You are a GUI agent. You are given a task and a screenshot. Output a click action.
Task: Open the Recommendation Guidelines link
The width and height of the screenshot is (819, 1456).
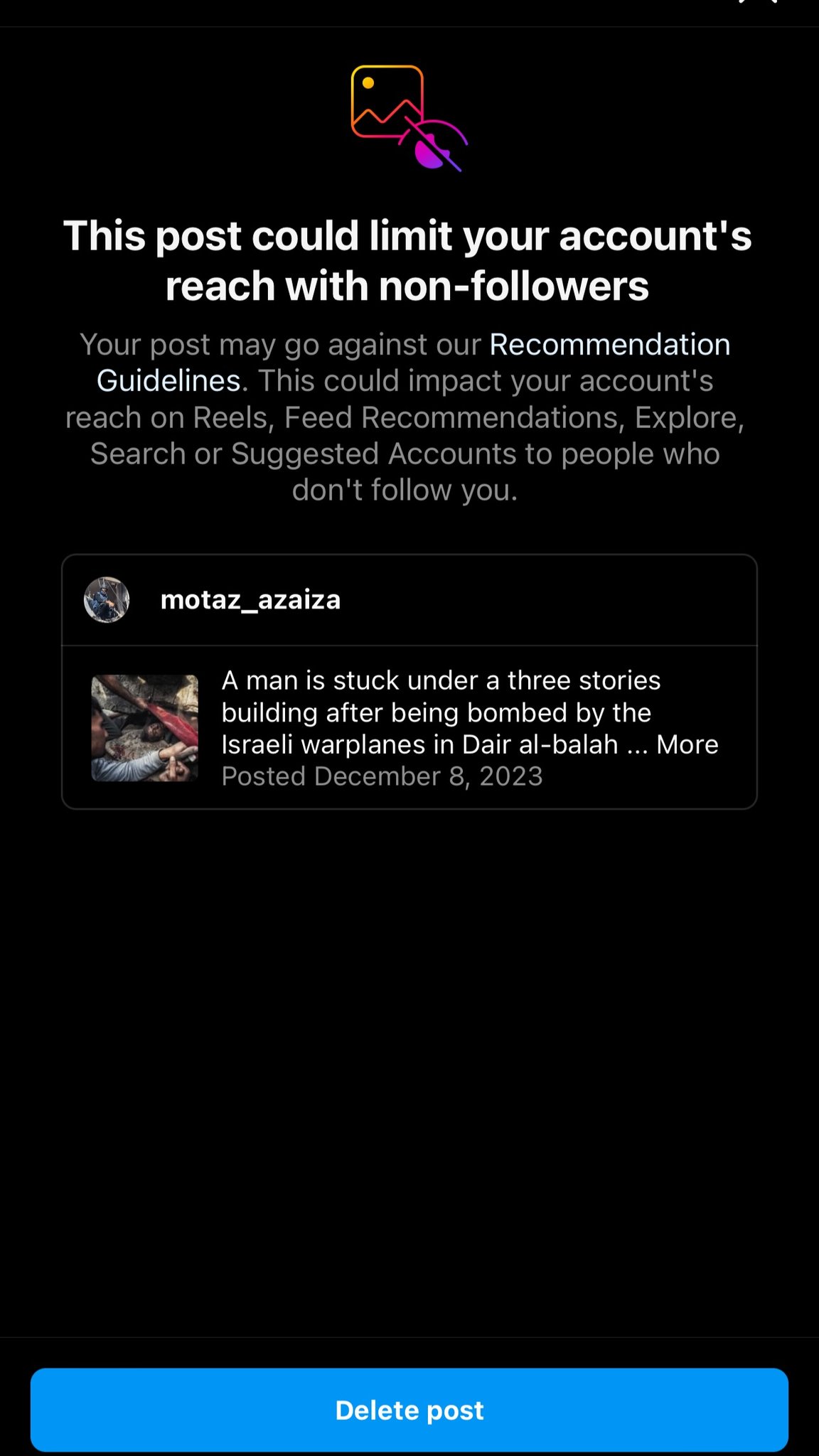(609, 346)
